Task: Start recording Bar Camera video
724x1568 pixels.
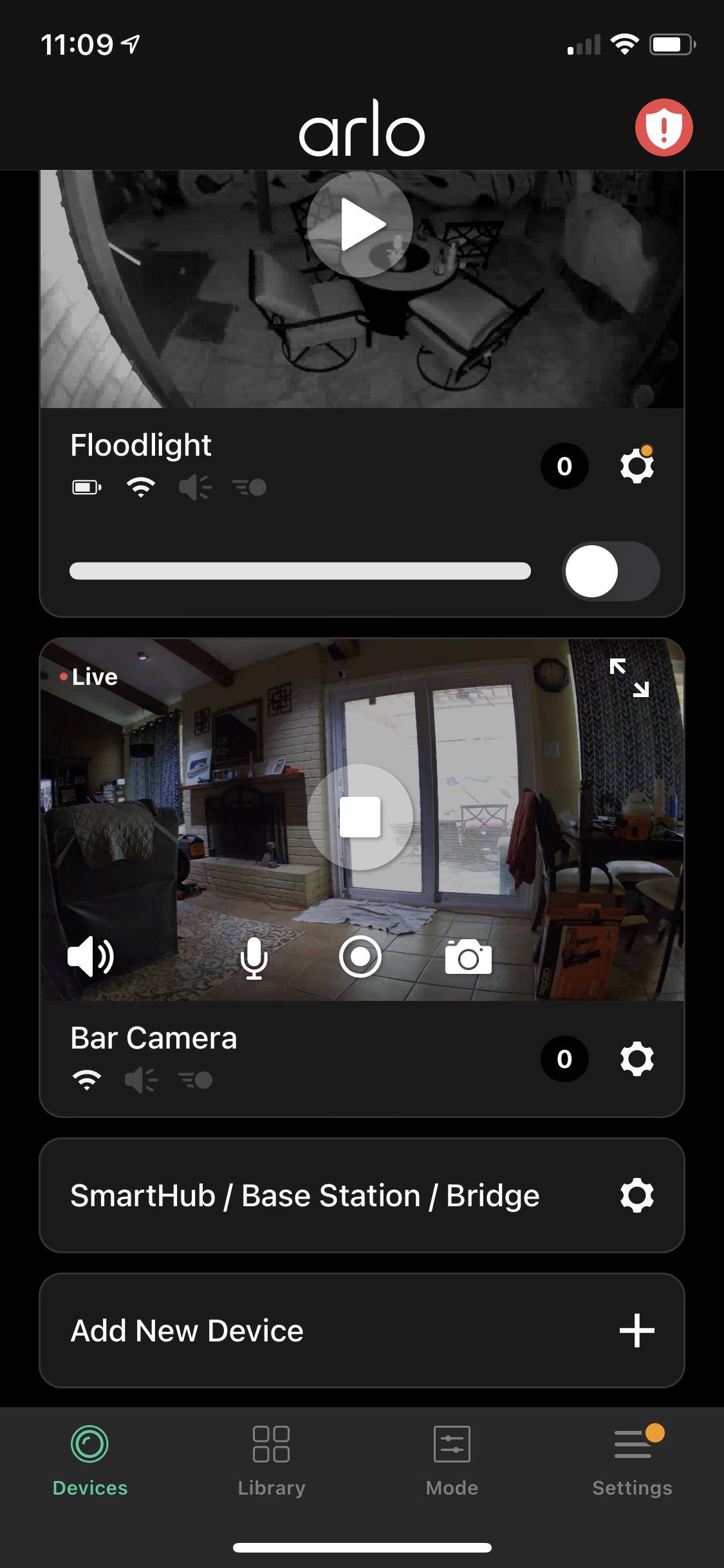Action: click(360, 957)
